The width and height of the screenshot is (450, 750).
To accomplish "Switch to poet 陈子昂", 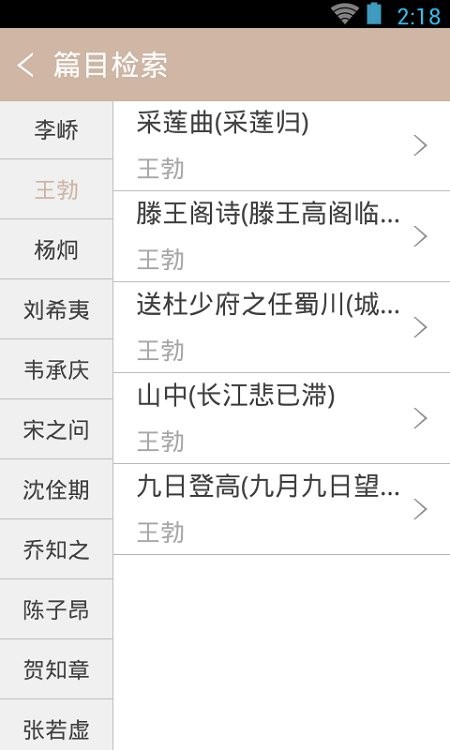I will pos(56,609).
